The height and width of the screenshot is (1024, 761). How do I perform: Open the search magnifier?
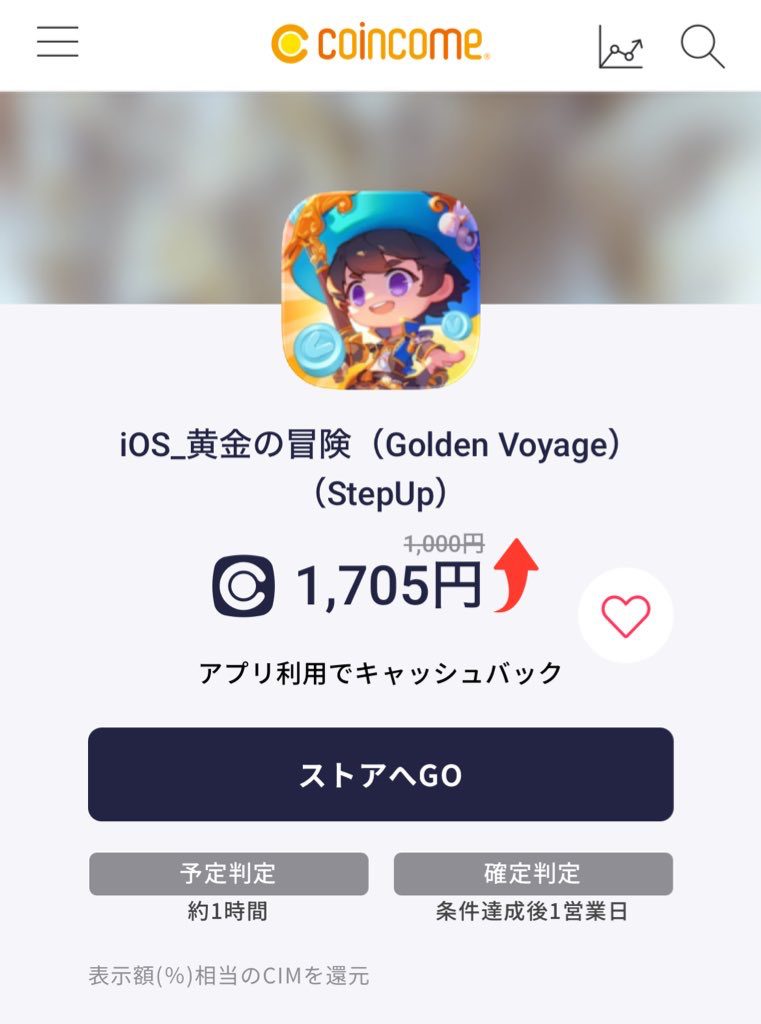pyautogui.click(x=702, y=46)
